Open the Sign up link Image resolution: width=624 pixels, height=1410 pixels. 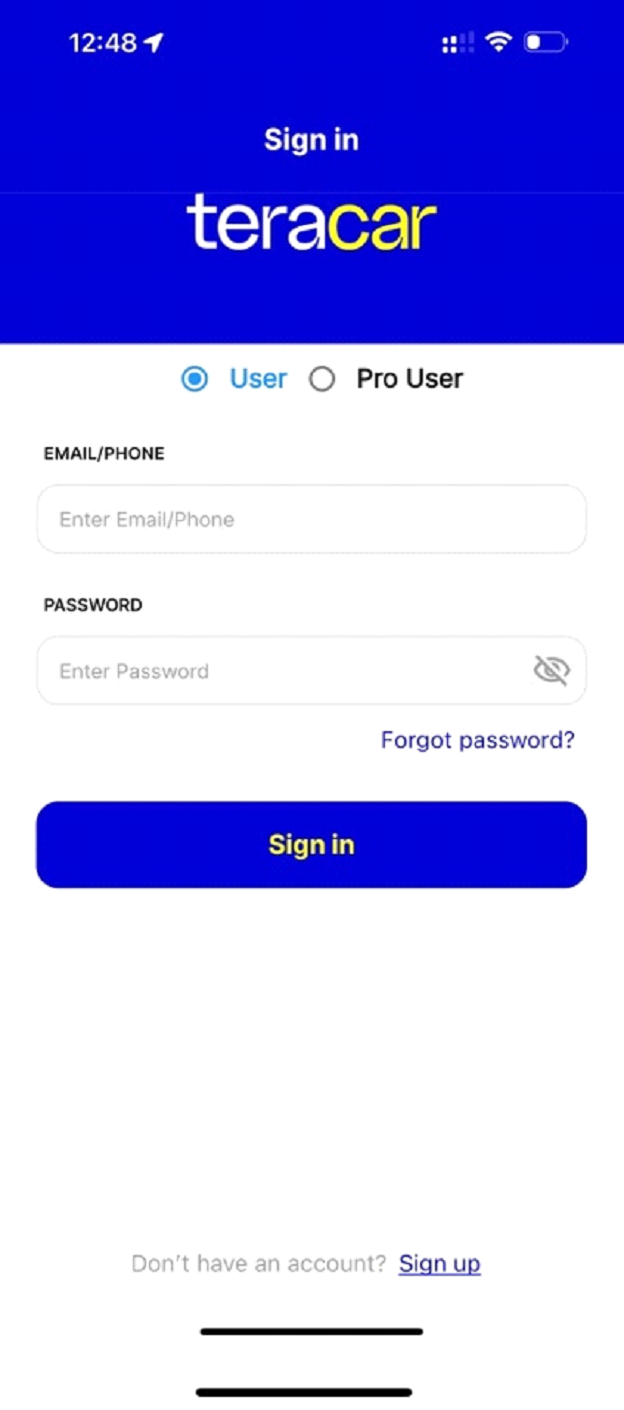coord(440,1263)
